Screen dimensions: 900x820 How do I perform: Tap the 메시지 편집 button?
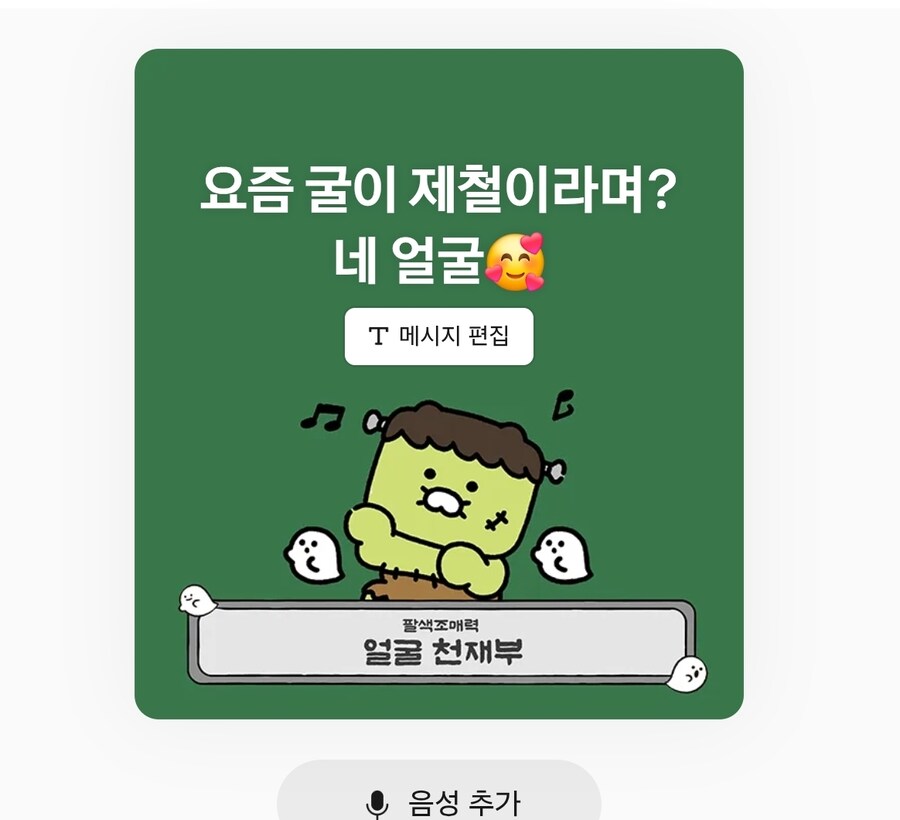click(439, 337)
